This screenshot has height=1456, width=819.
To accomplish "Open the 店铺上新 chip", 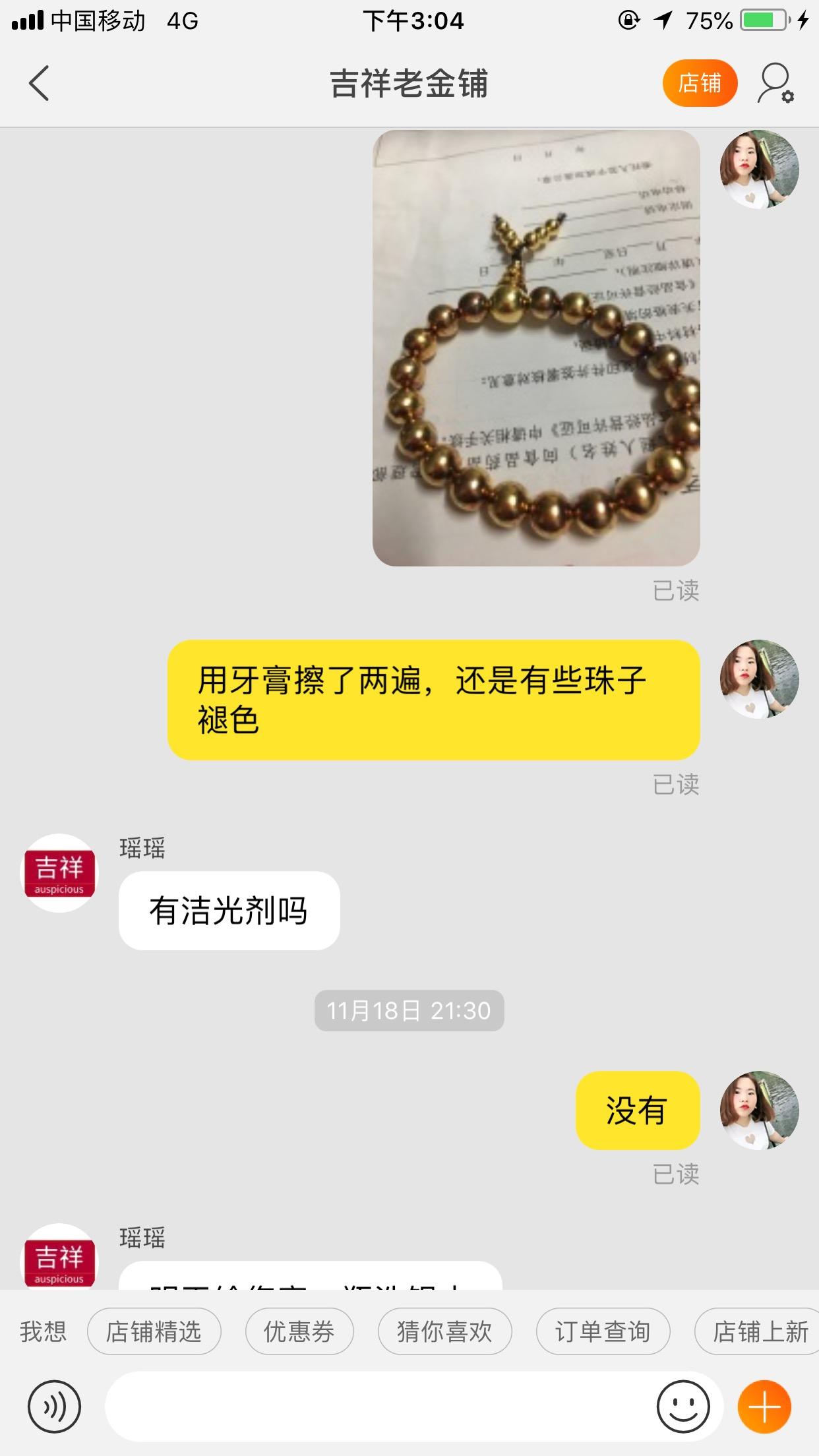I will 758,1331.
